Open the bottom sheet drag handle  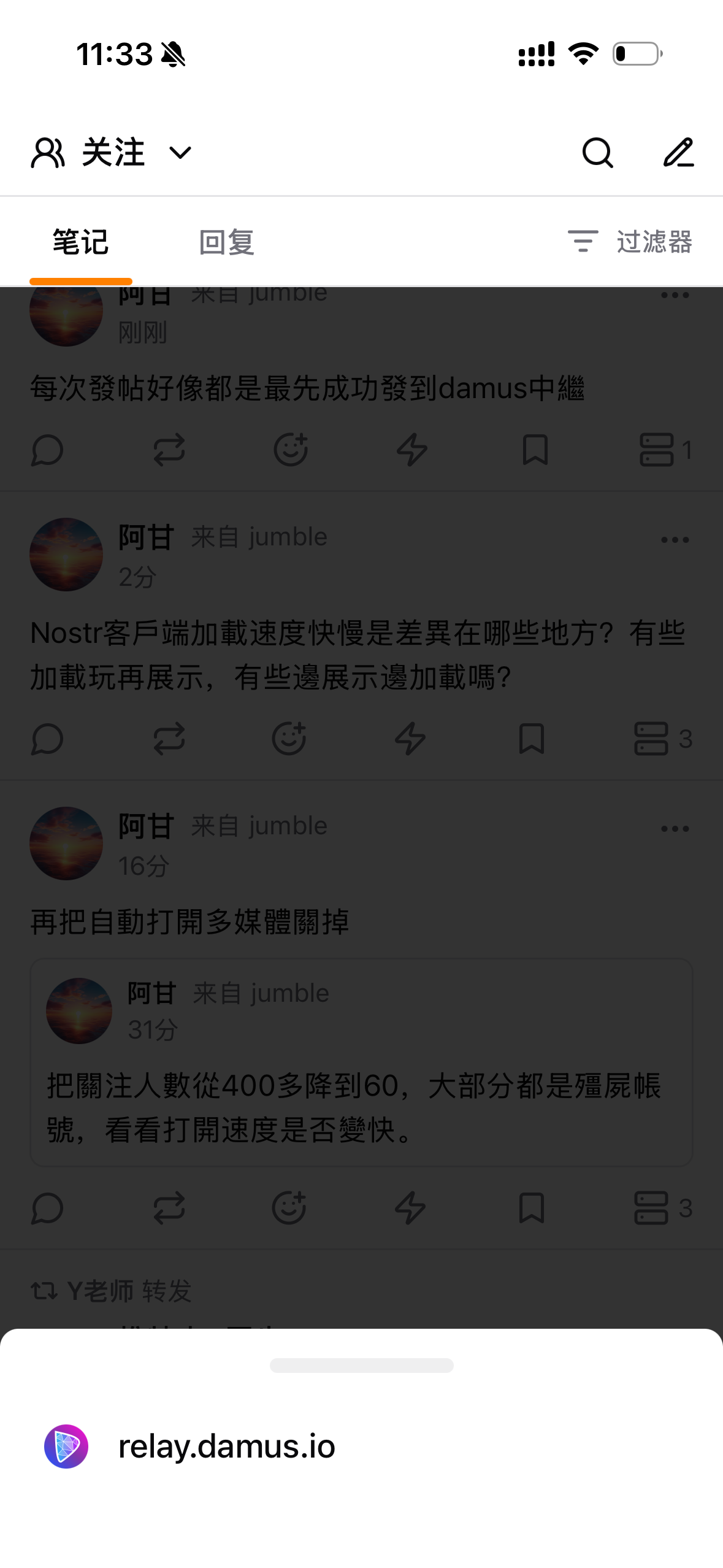(x=361, y=1364)
